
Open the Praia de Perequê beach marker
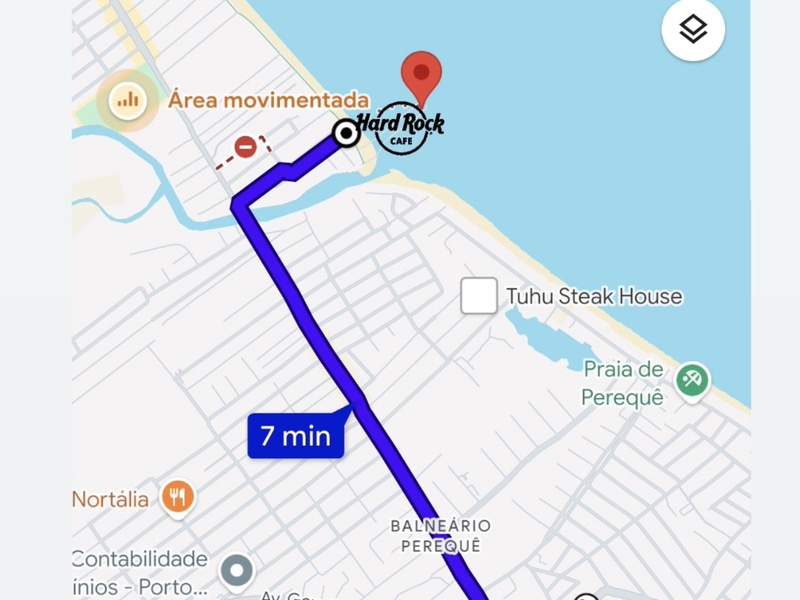pos(692,379)
